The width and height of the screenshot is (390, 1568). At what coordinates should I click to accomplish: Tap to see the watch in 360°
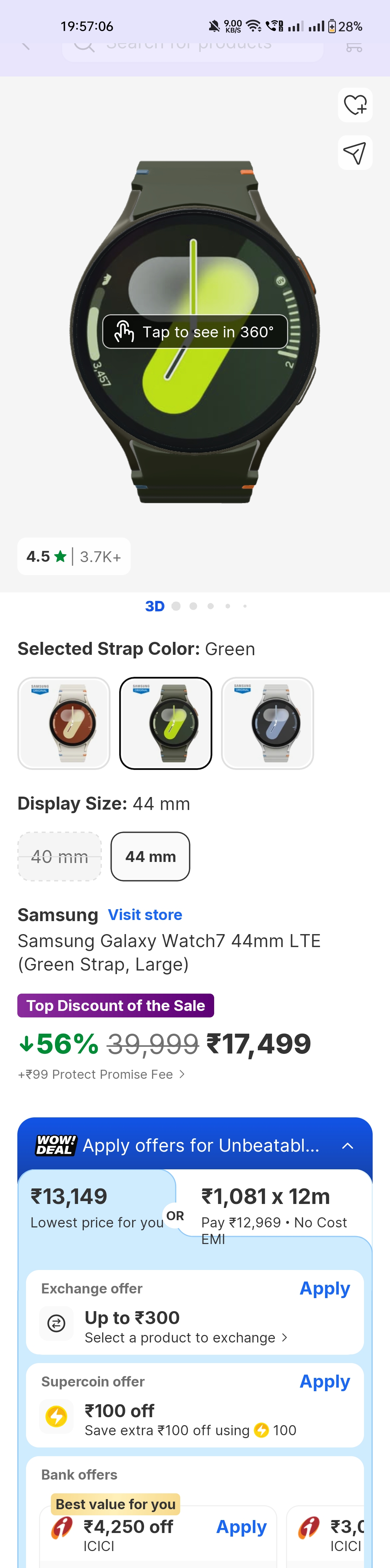[195, 332]
